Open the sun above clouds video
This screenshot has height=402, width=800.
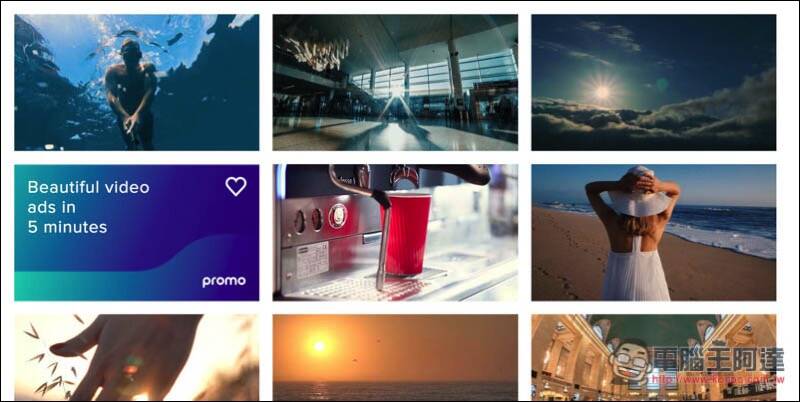click(653, 82)
